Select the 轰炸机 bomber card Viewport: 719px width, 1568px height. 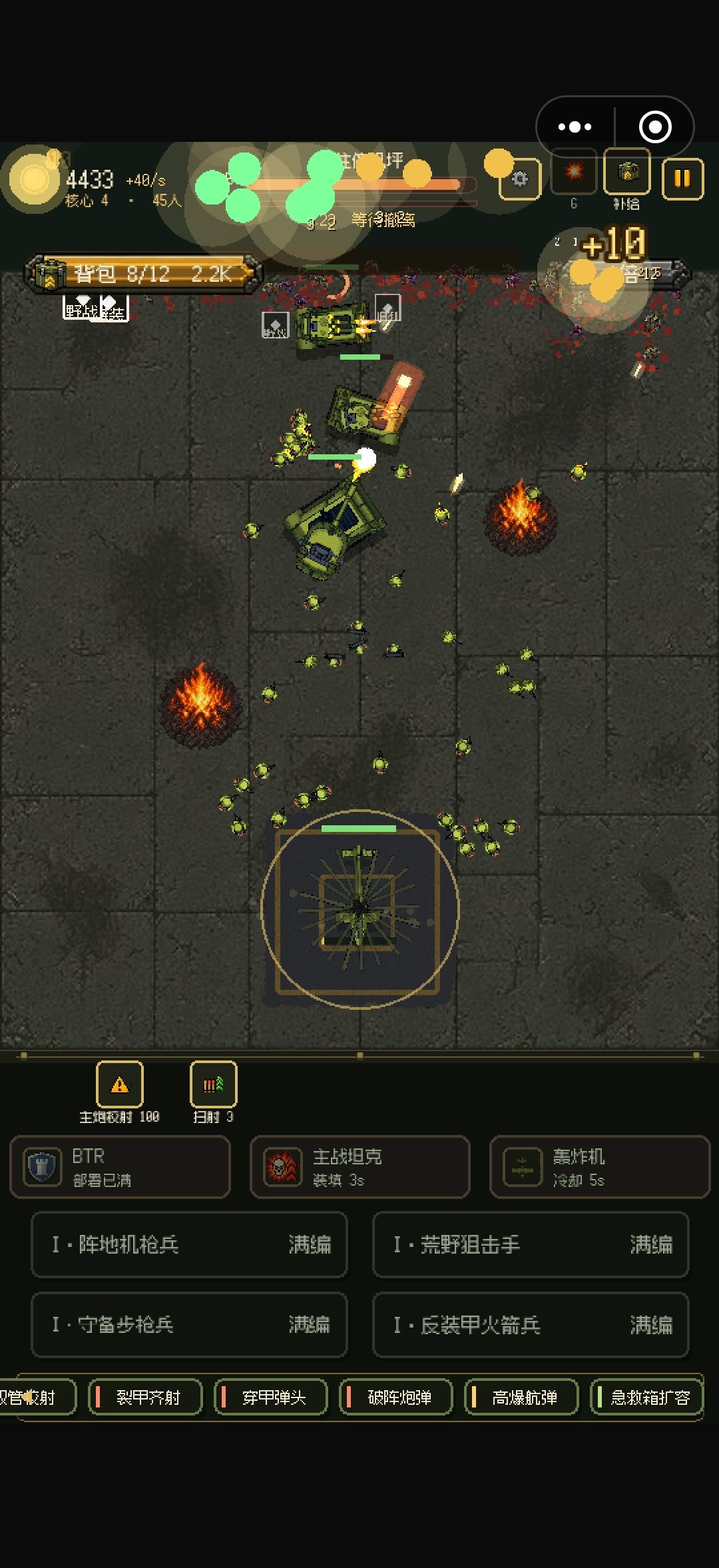coord(600,1167)
